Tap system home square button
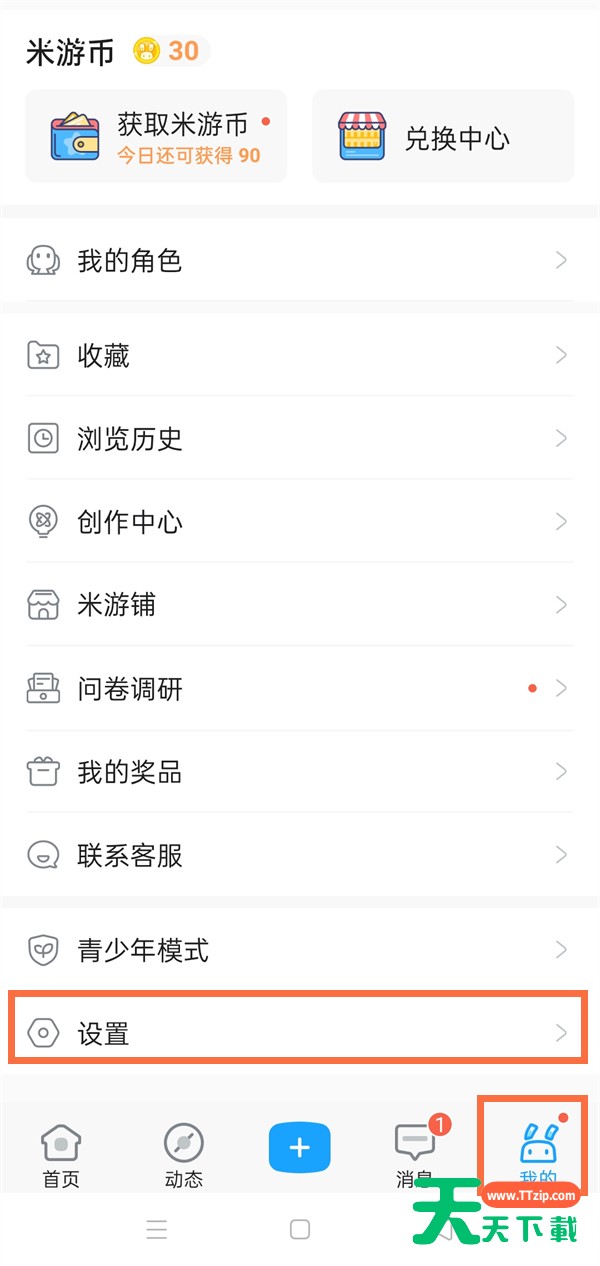The width and height of the screenshot is (600, 1266). (x=300, y=1229)
